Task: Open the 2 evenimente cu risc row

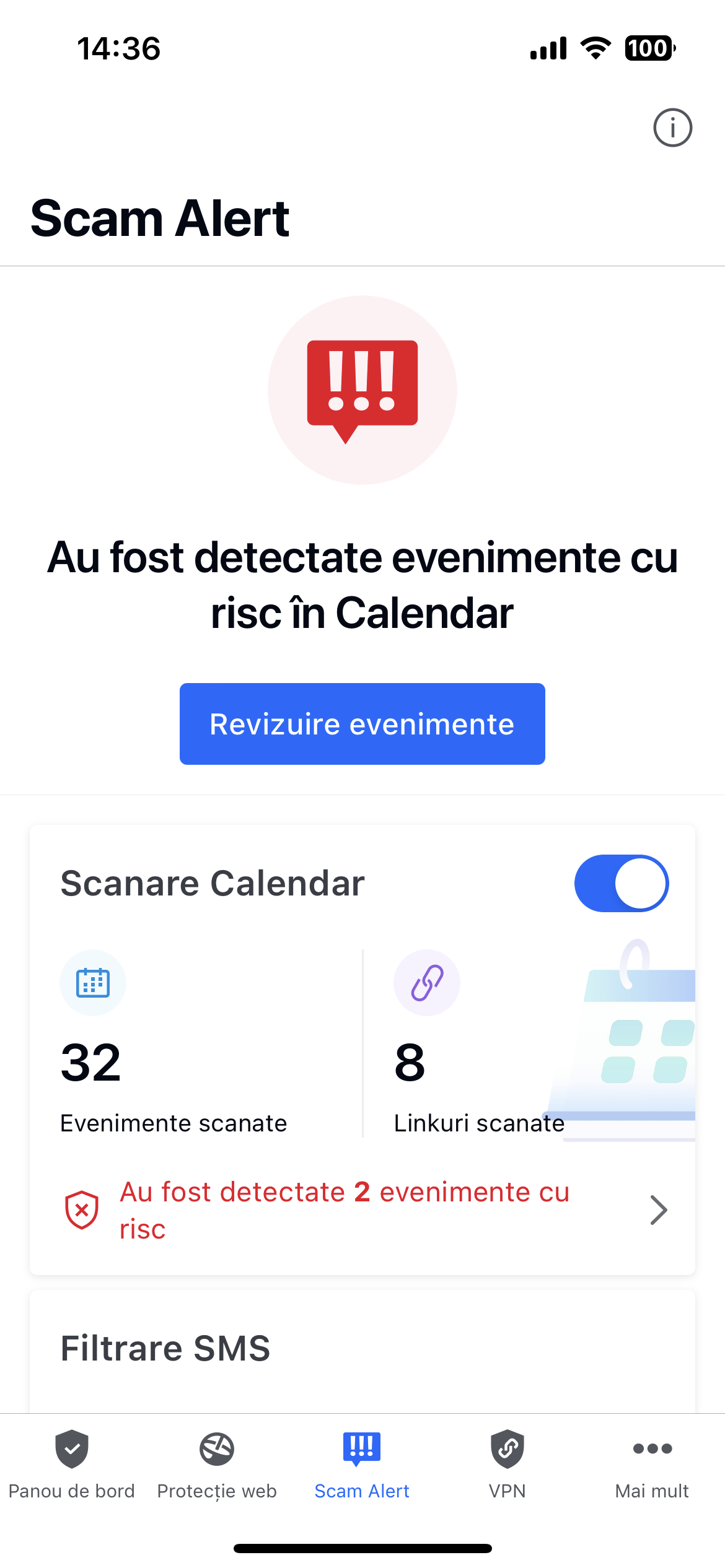Action: (362, 1210)
